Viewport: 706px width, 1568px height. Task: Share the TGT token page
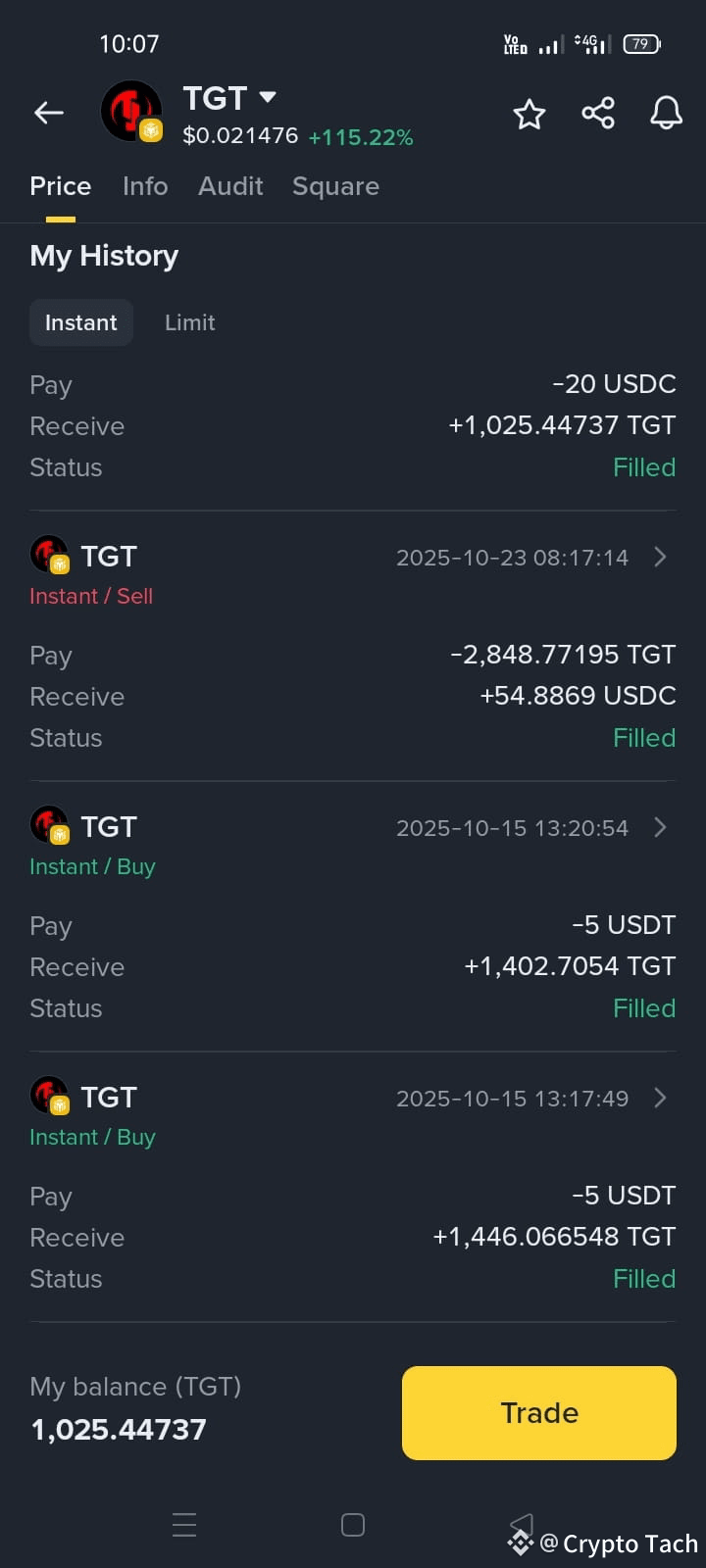tap(598, 114)
